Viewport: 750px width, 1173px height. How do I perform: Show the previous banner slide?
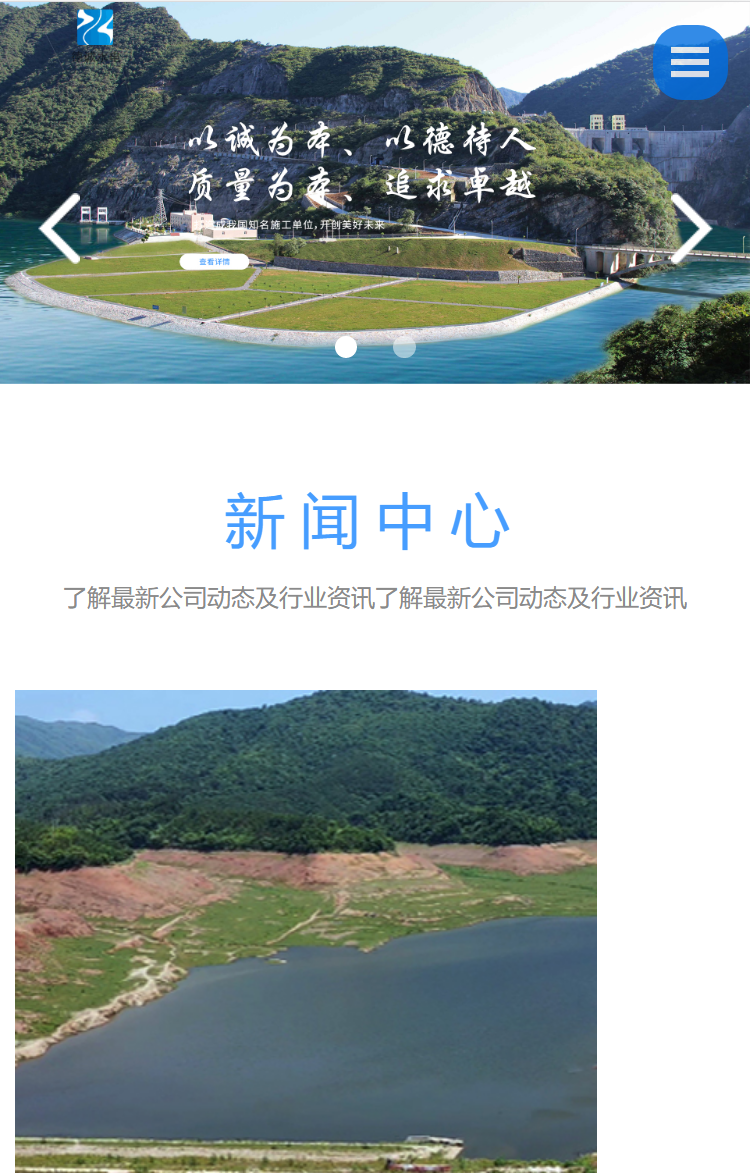[60, 229]
